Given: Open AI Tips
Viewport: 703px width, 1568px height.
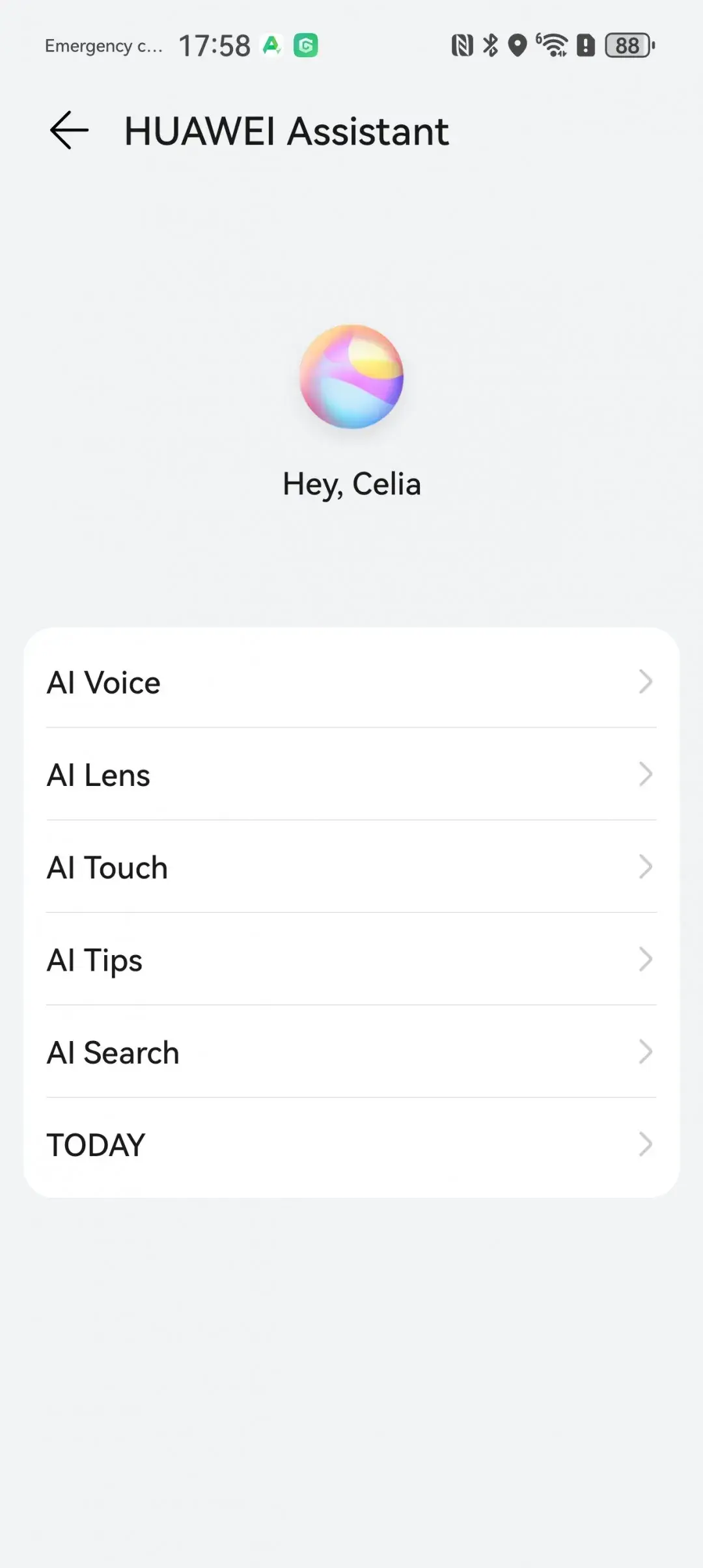Looking at the screenshot, I should click(x=351, y=959).
